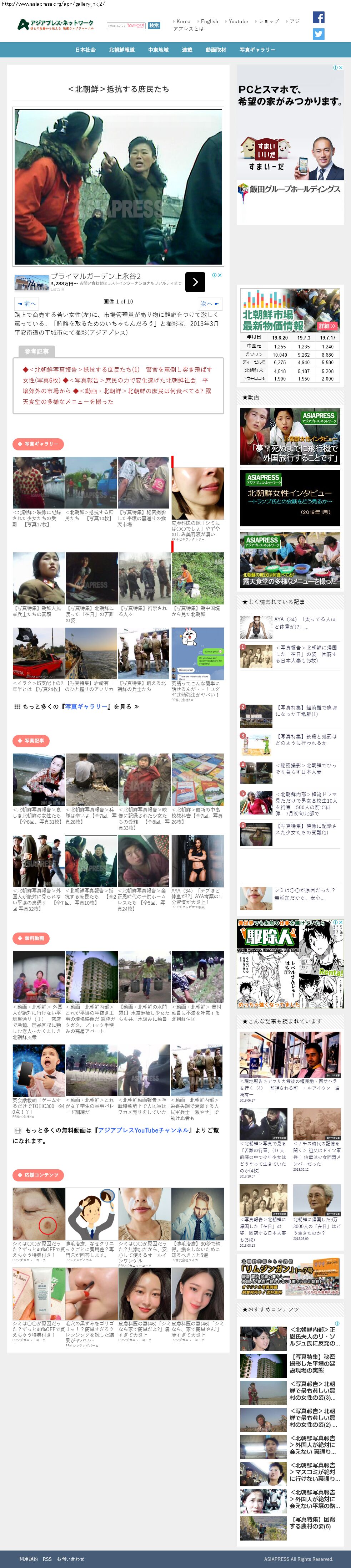Image resolution: width=351 pixels, height=1568 pixels.
Task: Open the 日本社会 navigation item
Action: [x=85, y=50]
